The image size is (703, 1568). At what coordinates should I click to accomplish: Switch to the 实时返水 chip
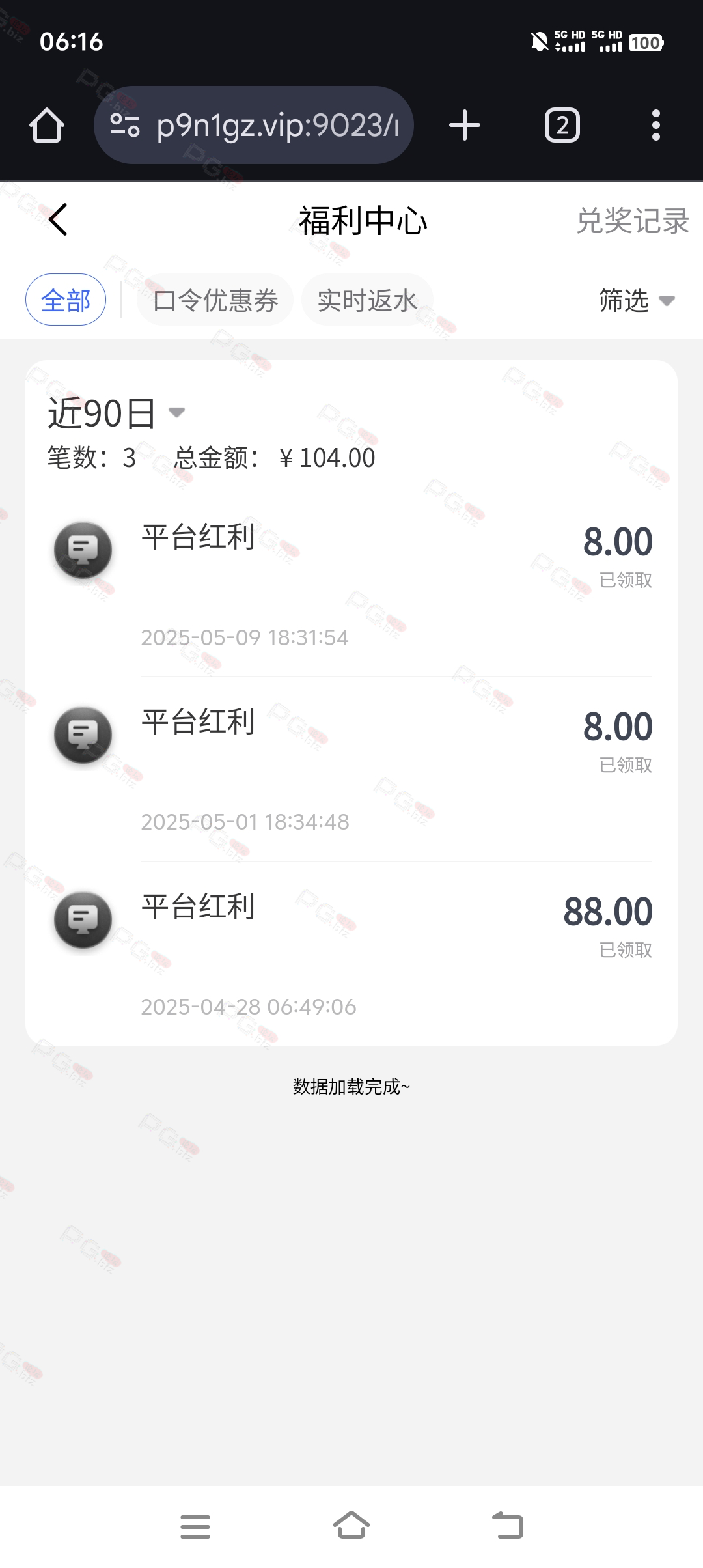point(367,300)
